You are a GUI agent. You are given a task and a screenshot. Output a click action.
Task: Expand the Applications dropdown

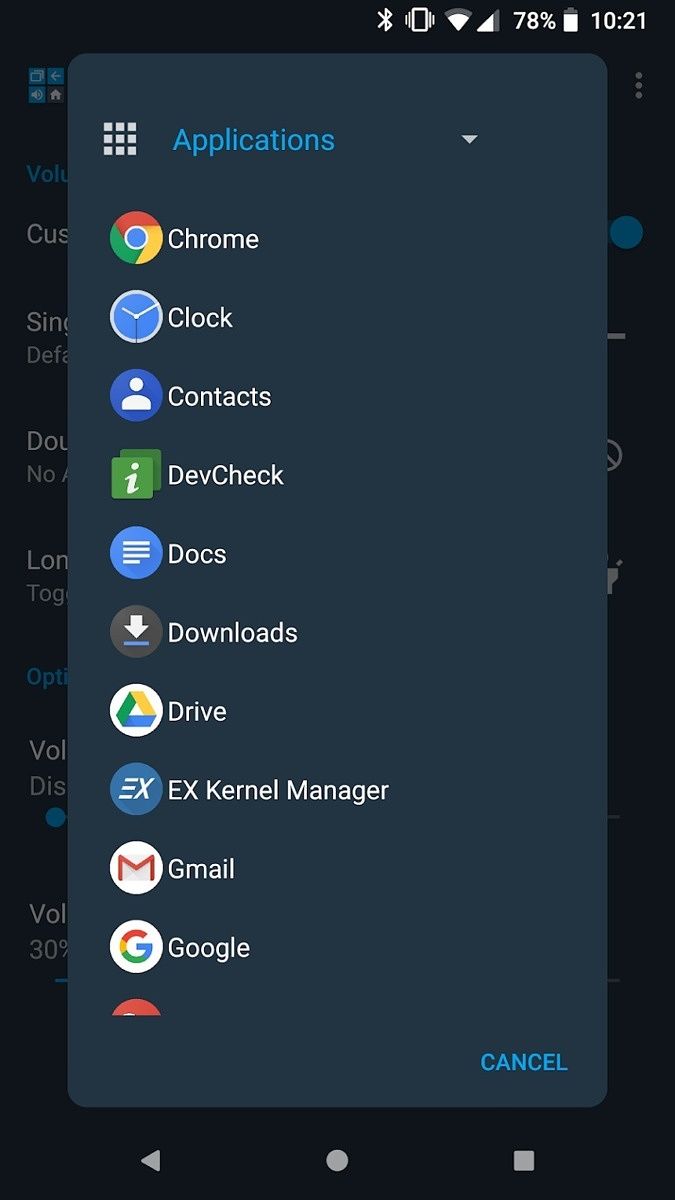(469, 140)
